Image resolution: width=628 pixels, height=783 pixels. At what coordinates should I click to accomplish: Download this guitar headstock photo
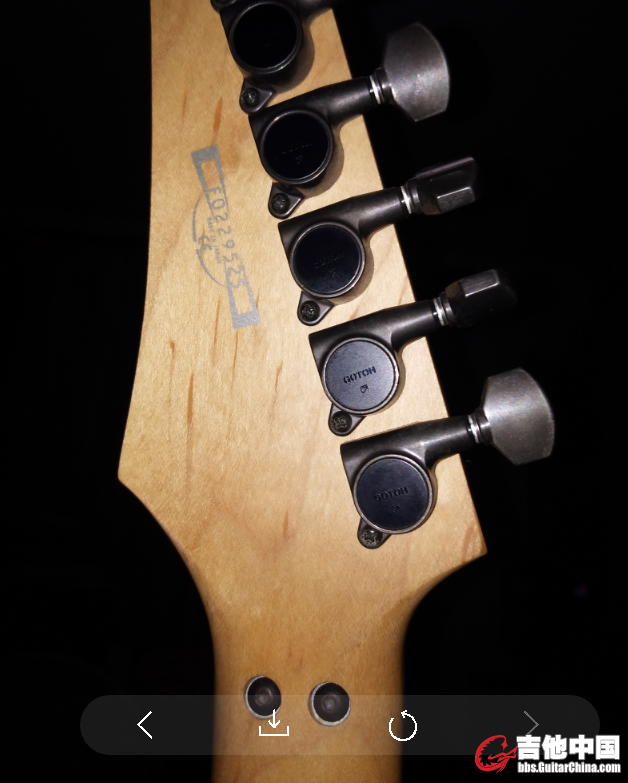273,725
